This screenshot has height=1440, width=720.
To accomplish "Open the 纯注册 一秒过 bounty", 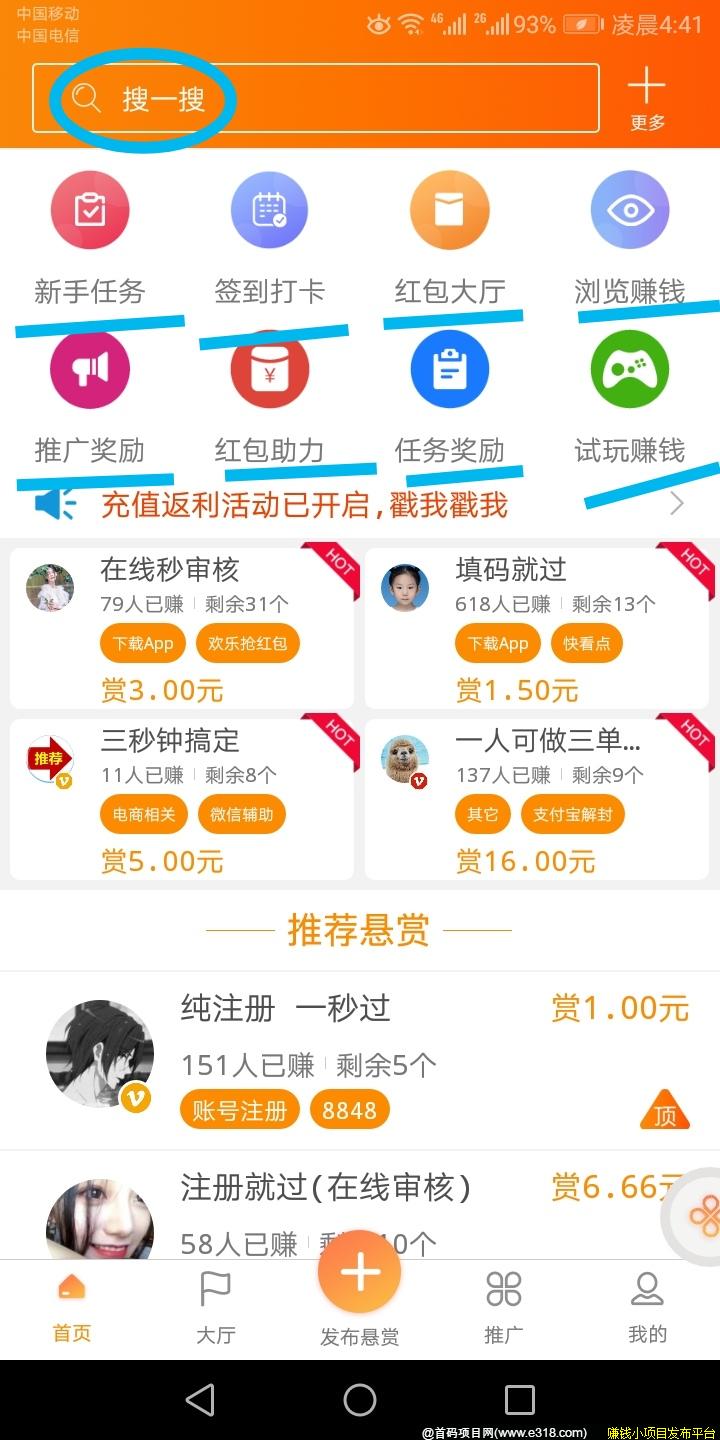I will pyautogui.click(x=360, y=1060).
